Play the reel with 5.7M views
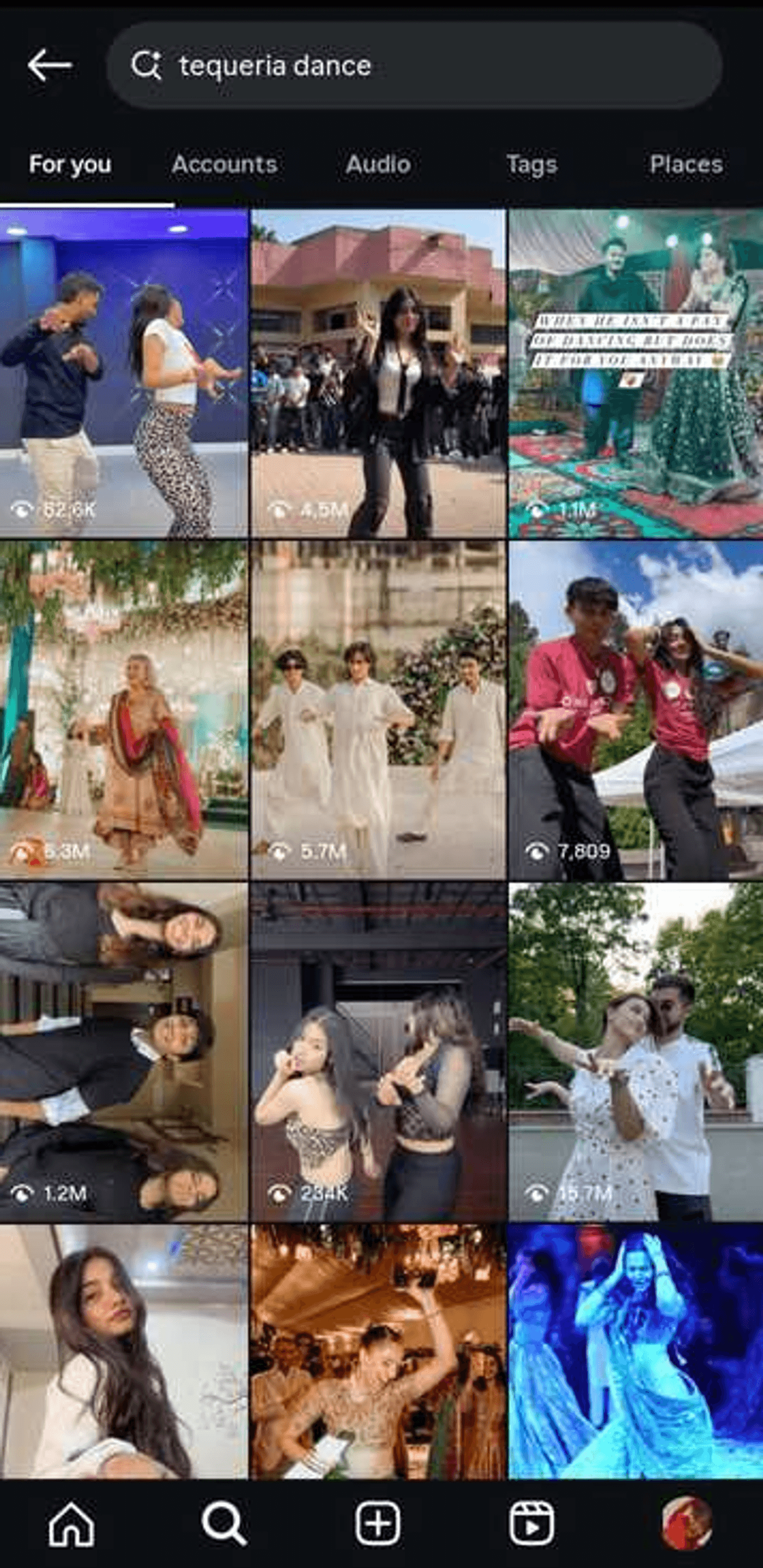 378,710
